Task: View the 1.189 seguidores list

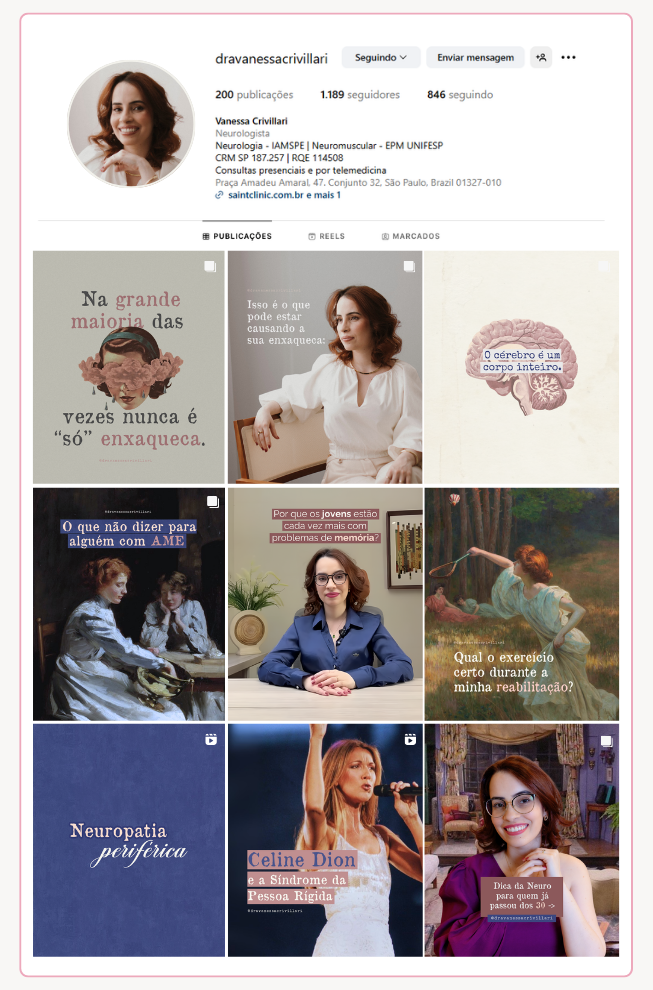Action: (359, 95)
